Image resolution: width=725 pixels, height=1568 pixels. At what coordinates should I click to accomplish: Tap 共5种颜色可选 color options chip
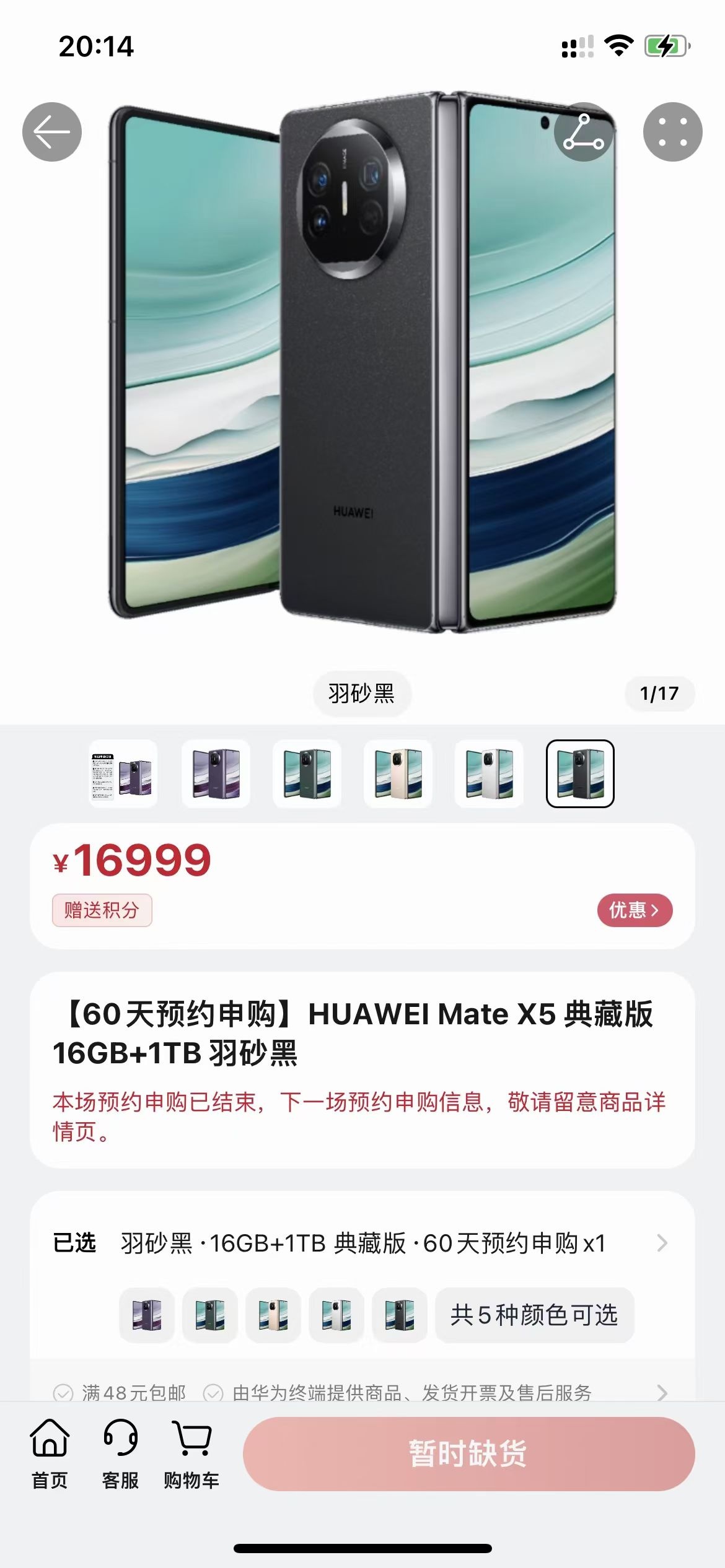(534, 1315)
